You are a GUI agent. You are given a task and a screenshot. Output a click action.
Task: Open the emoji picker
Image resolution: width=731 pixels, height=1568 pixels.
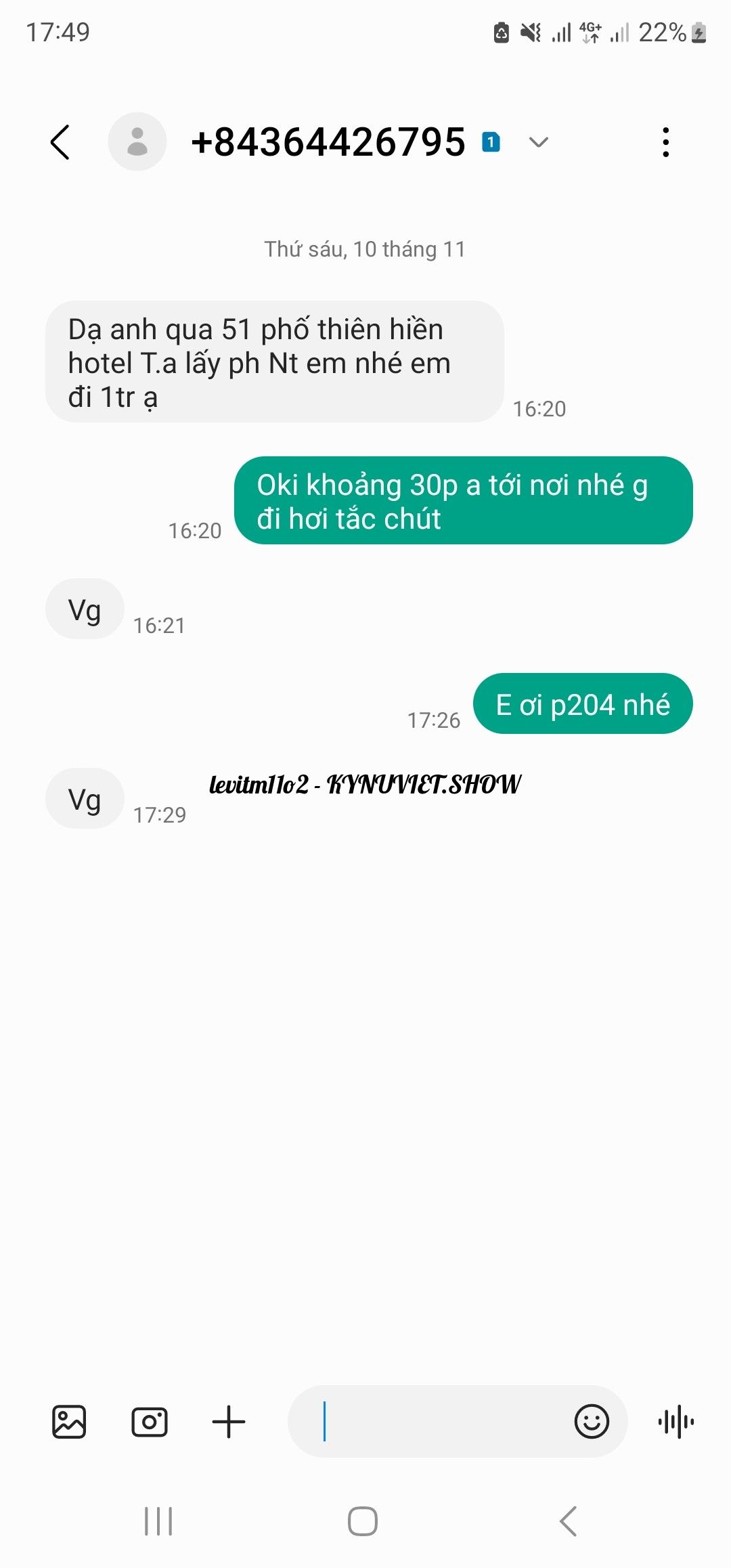592,1422
